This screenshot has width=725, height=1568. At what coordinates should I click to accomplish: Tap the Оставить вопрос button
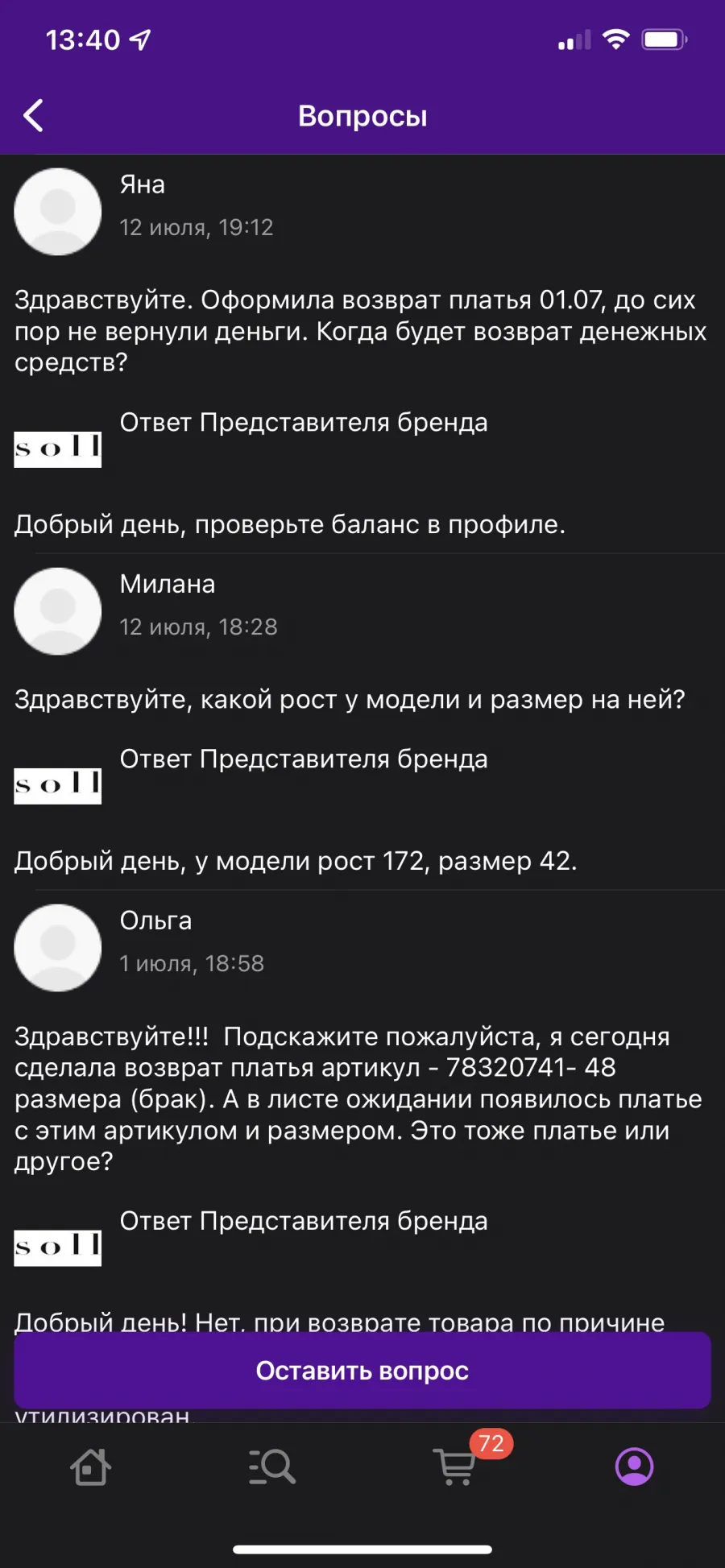(x=362, y=1370)
